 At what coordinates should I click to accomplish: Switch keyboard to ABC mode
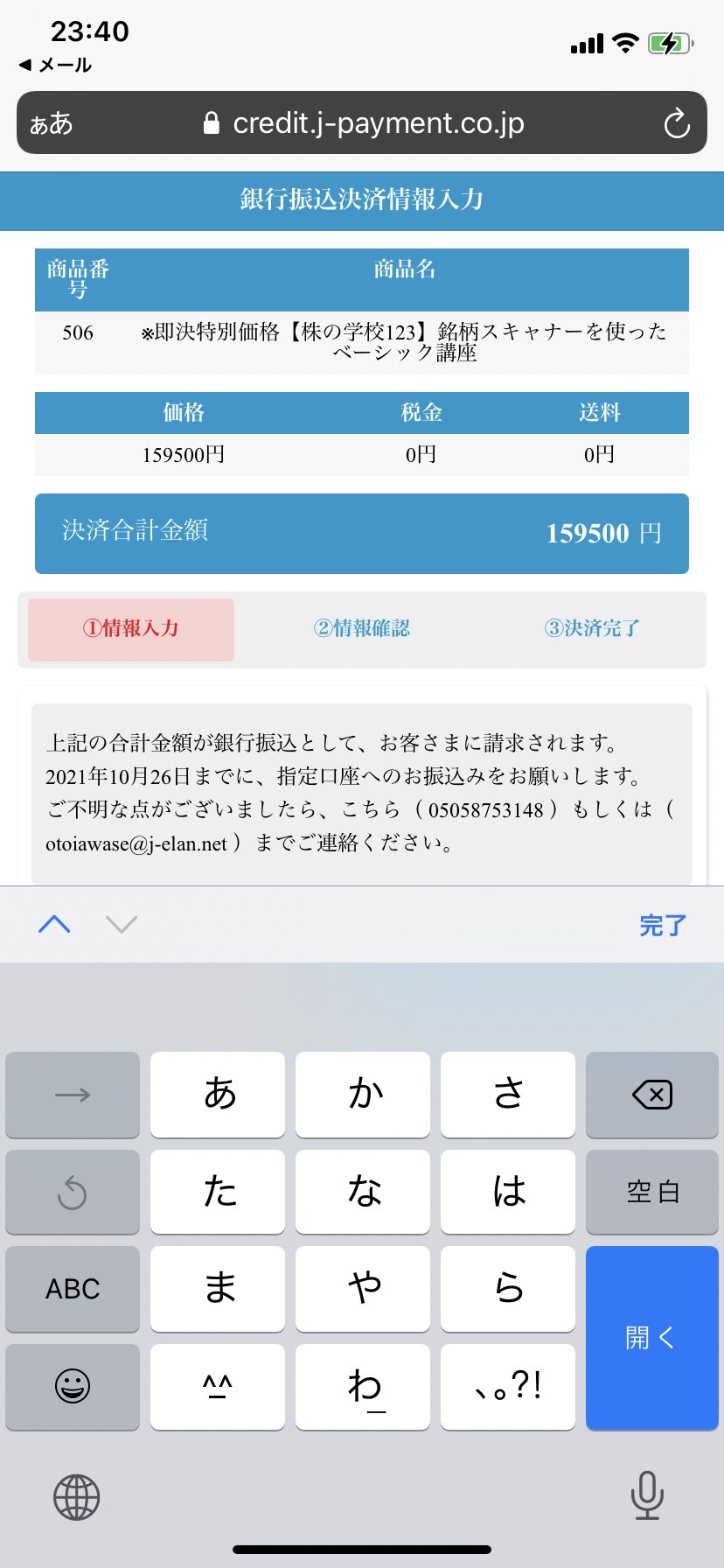click(x=73, y=1289)
